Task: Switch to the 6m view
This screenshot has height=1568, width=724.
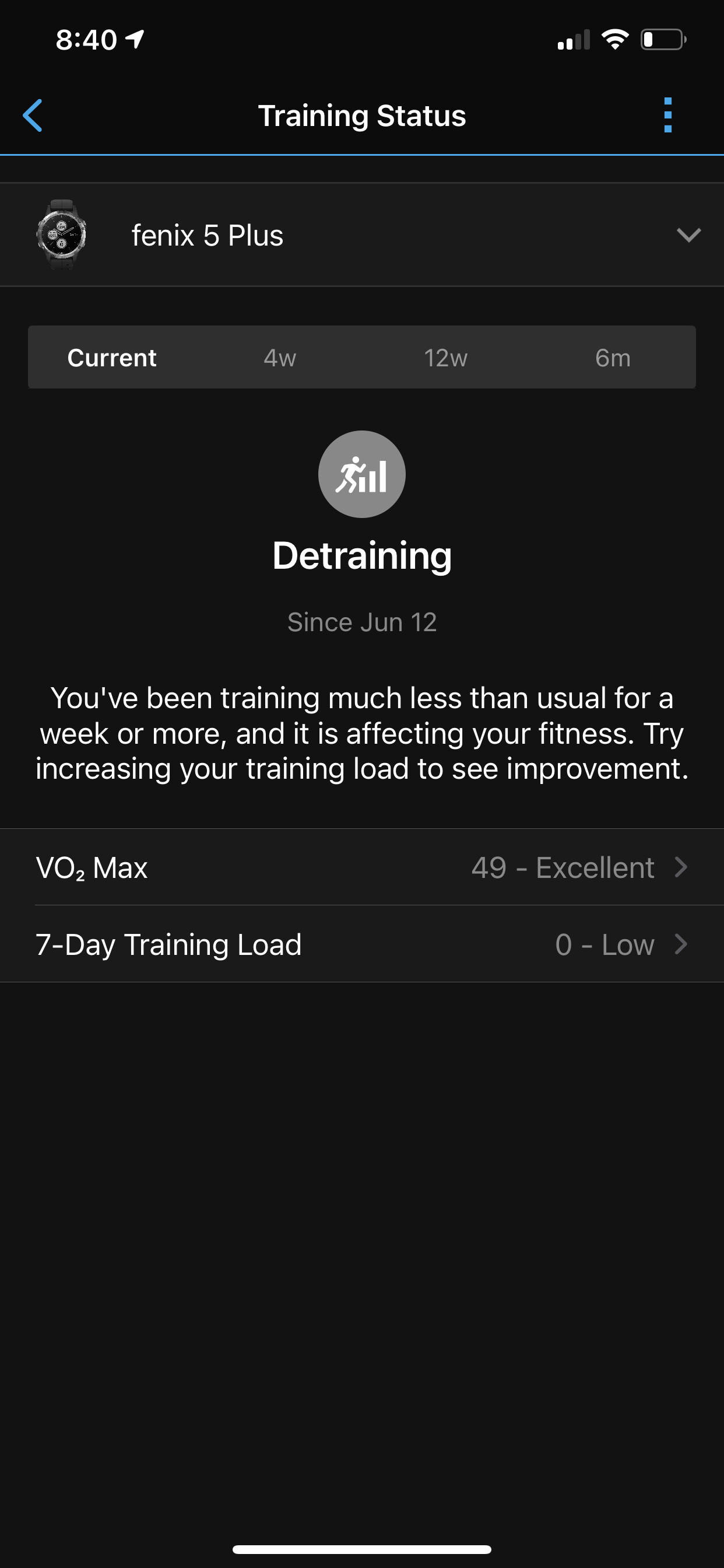Action: (613, 358)
